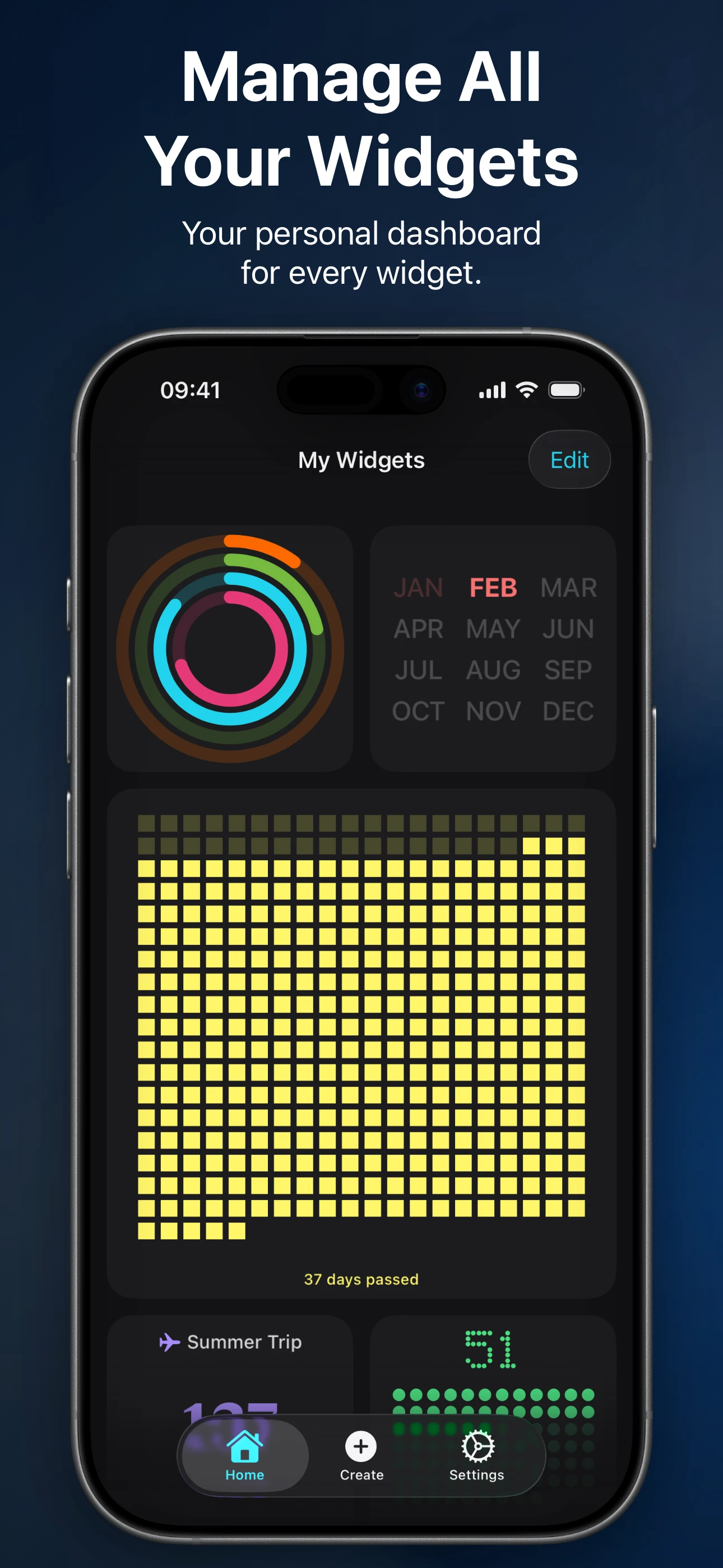The image size is (723, 1568).
Task: Tap the 09:41 clock display
Action: click(191, 390)
